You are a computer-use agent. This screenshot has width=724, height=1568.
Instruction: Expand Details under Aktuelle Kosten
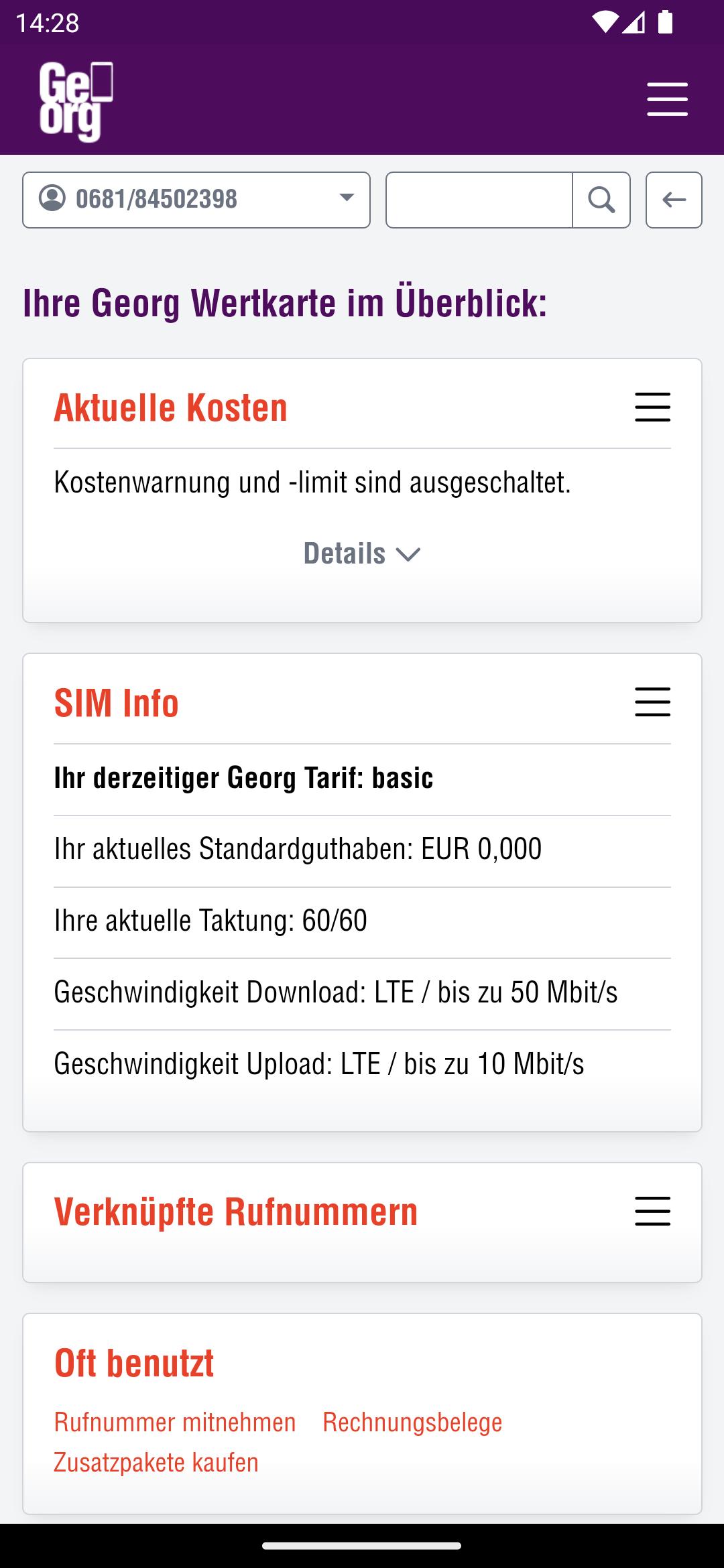tap(362, 554)
